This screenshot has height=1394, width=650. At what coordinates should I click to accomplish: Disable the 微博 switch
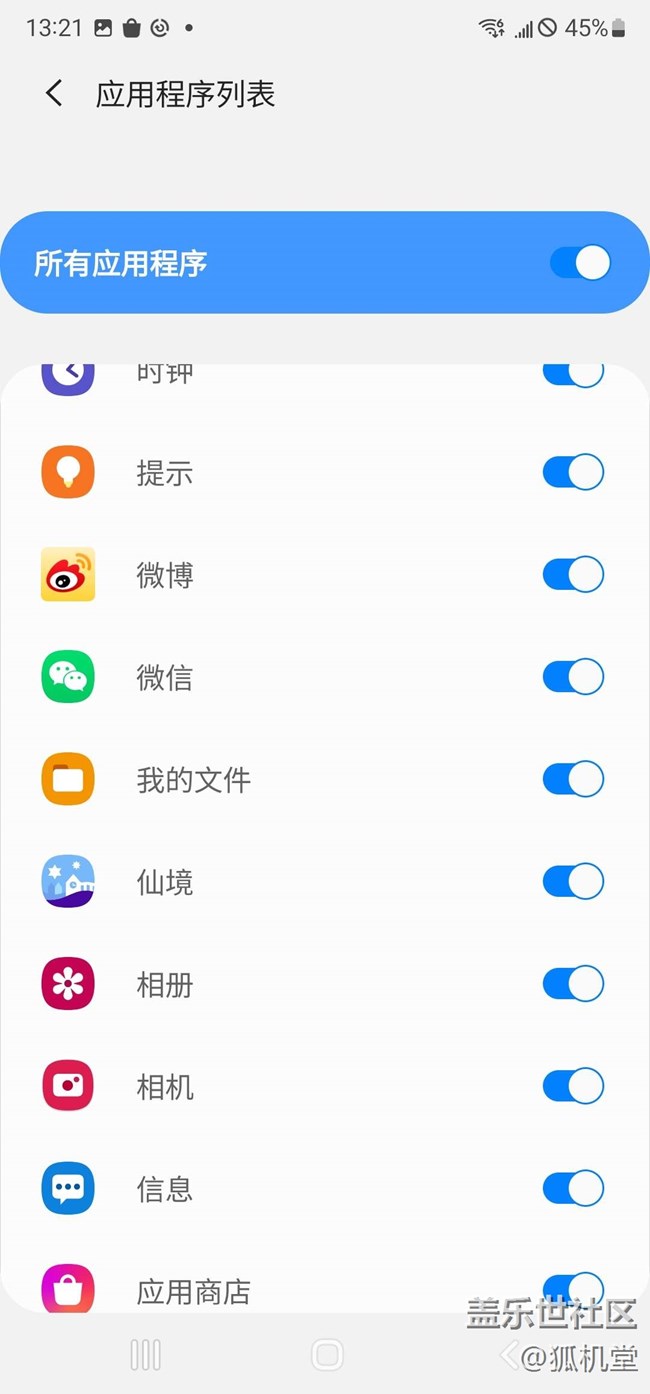(573, 574)
